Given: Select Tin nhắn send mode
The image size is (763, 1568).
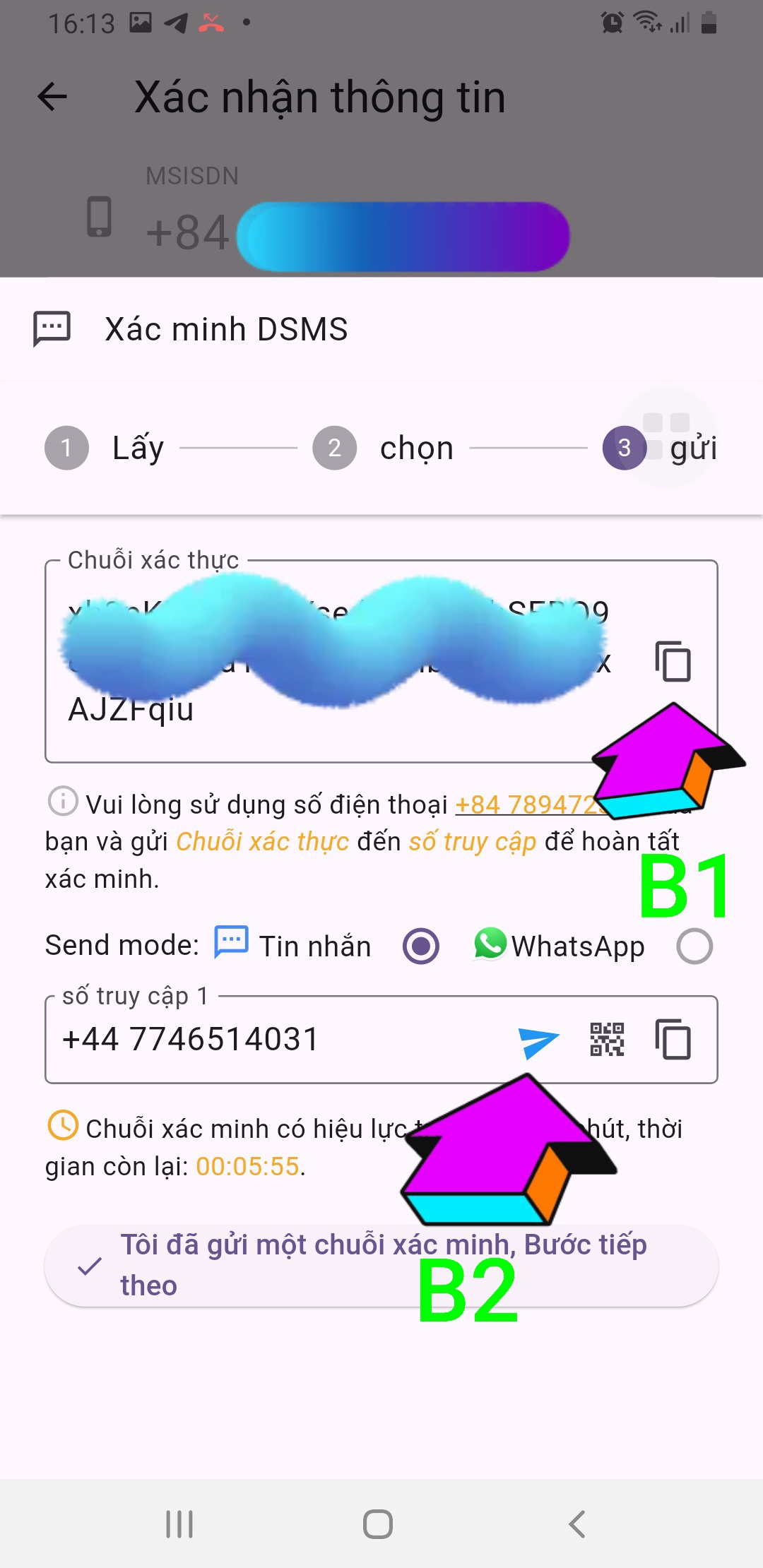Looking at the screenshot, I should 421,946.
